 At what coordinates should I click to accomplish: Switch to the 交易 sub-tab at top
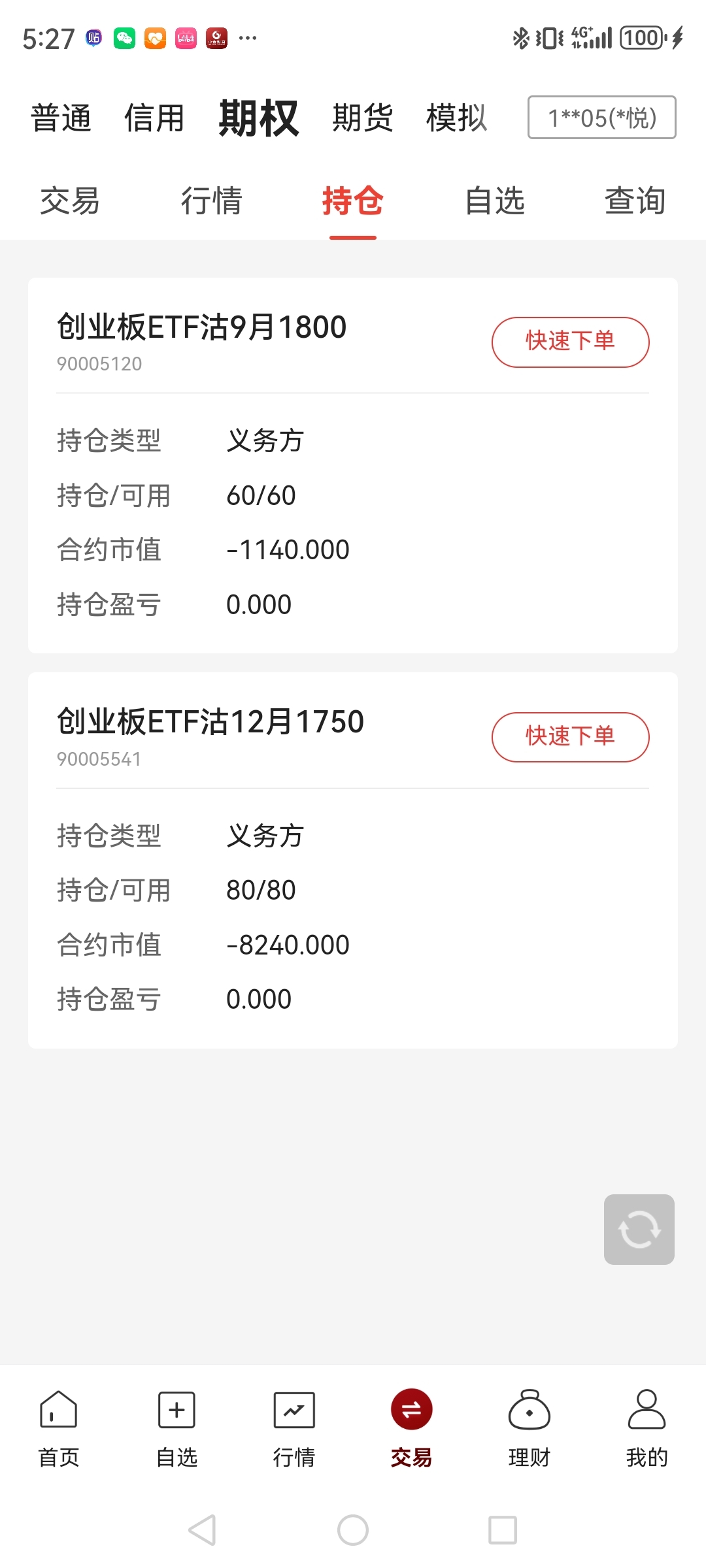tap(70, 201)
